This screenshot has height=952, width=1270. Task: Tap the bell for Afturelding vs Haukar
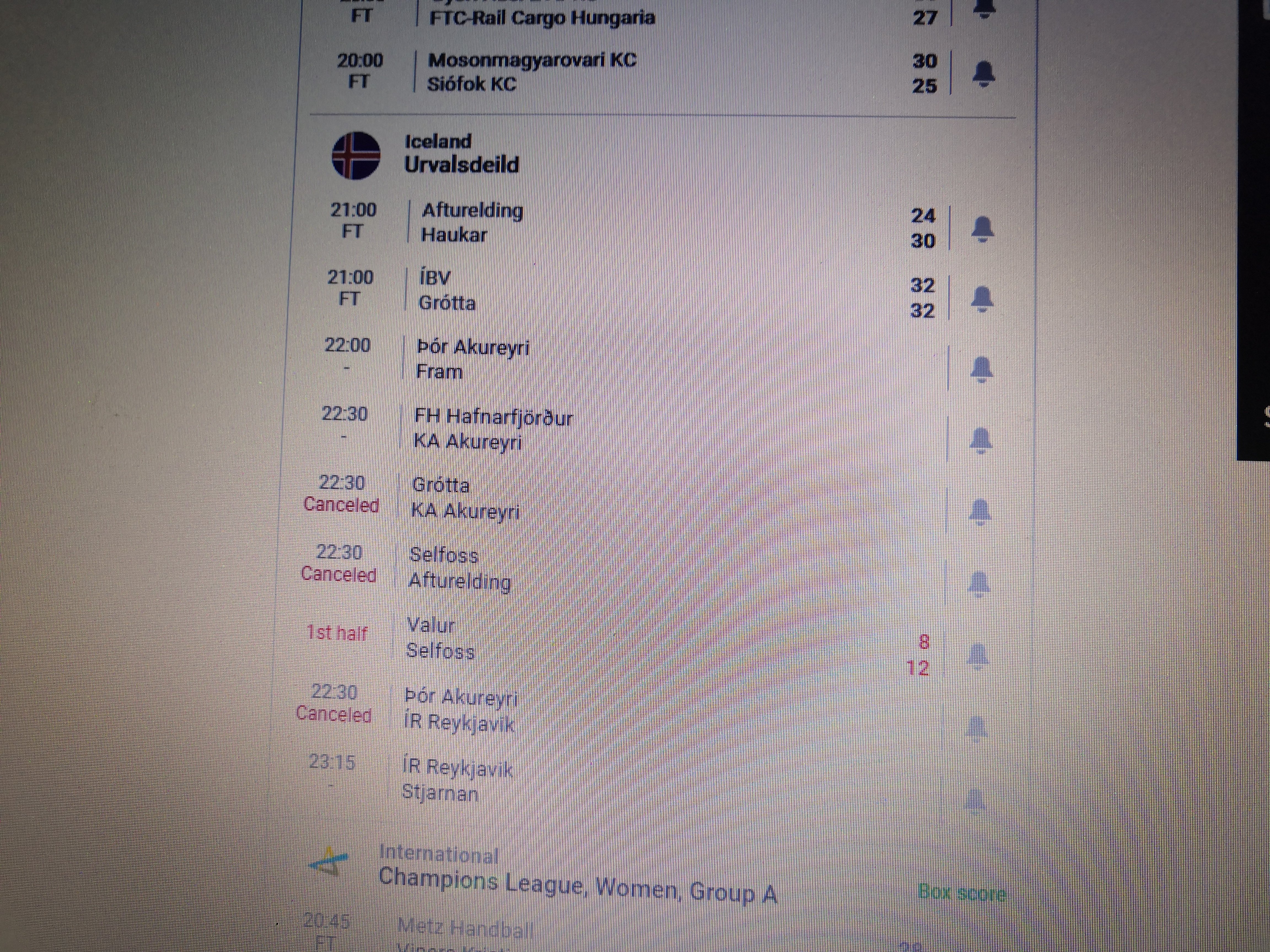coord(982,229)
